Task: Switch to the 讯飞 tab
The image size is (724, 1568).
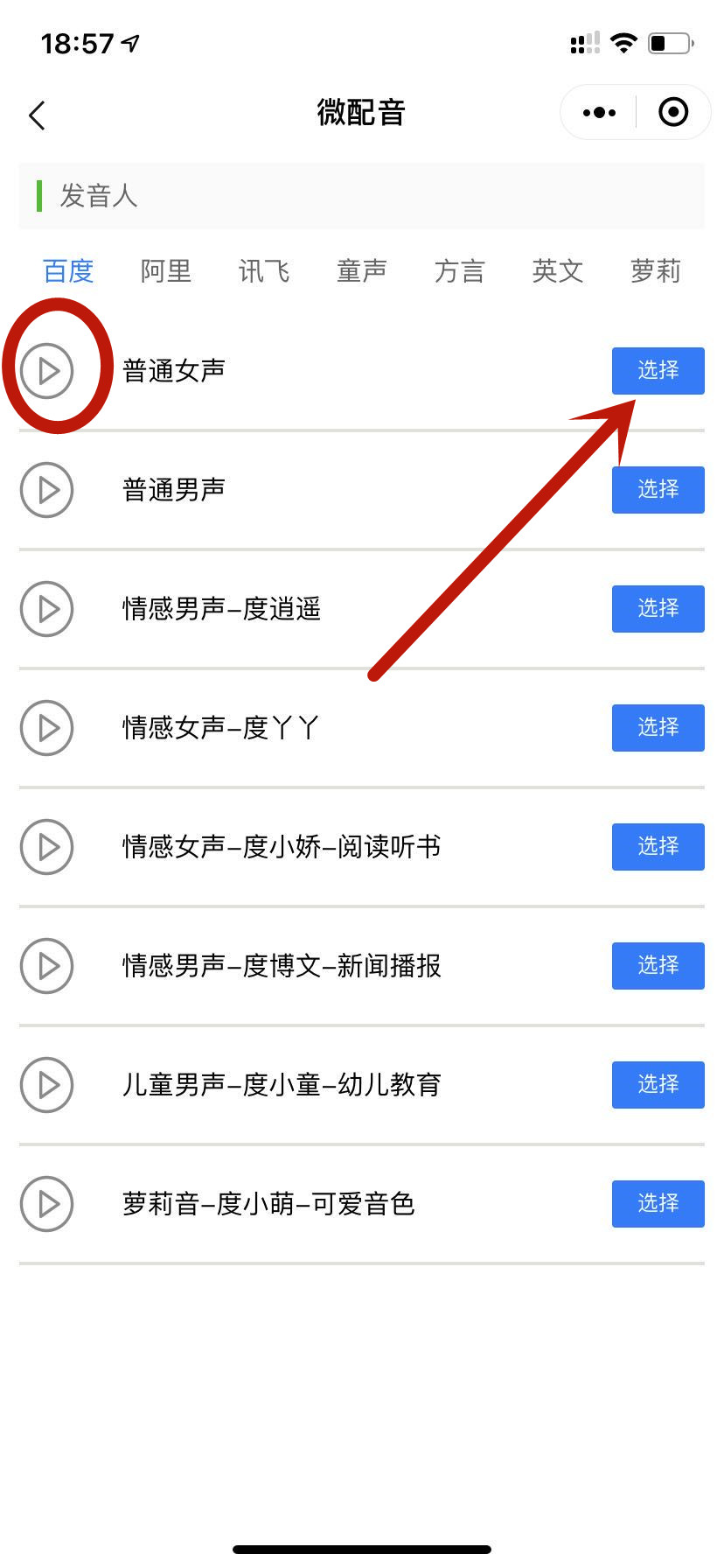Action: coord(264,271)
